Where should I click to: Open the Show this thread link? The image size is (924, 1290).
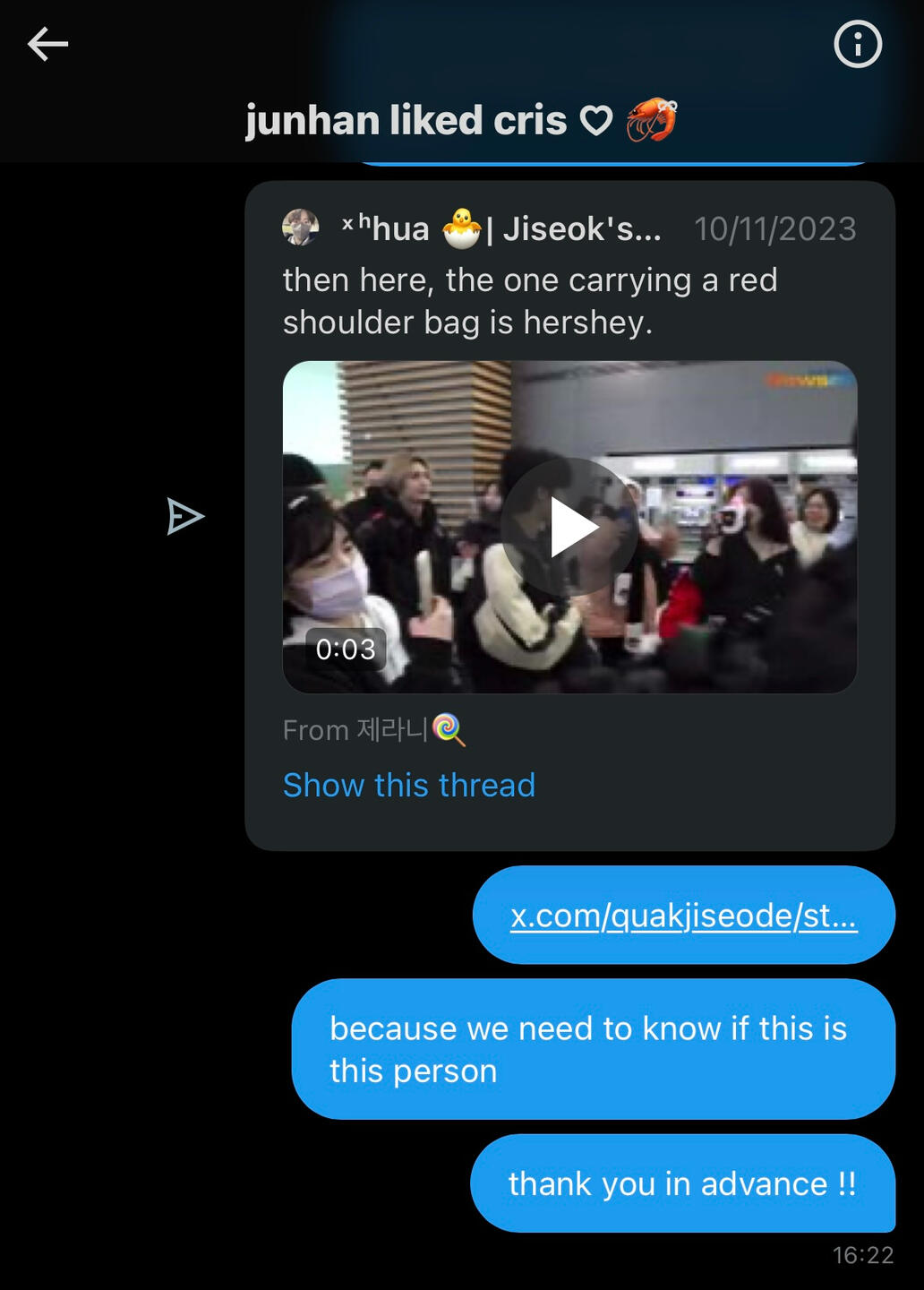408,786
